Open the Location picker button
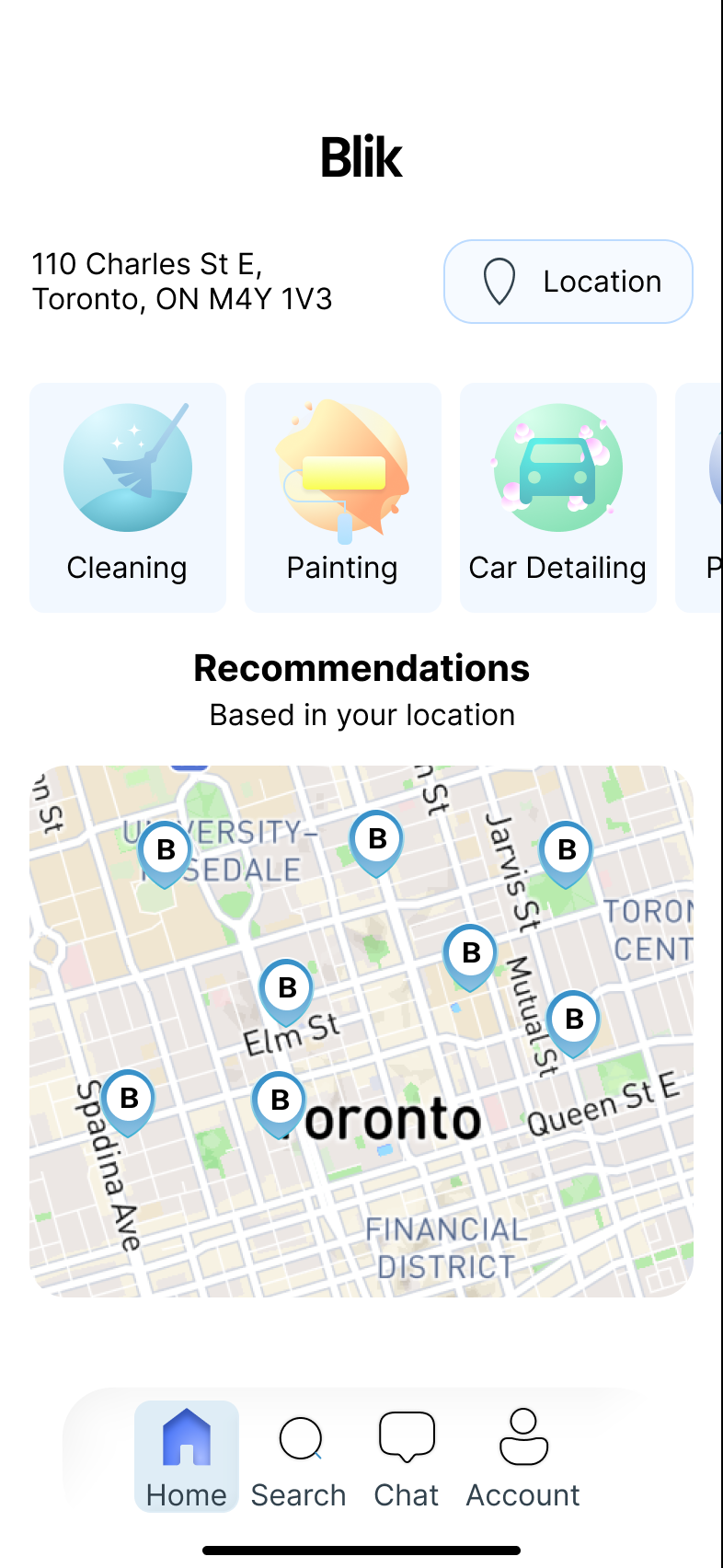This screenshot has width=723, height=1568. coord(568,282)
